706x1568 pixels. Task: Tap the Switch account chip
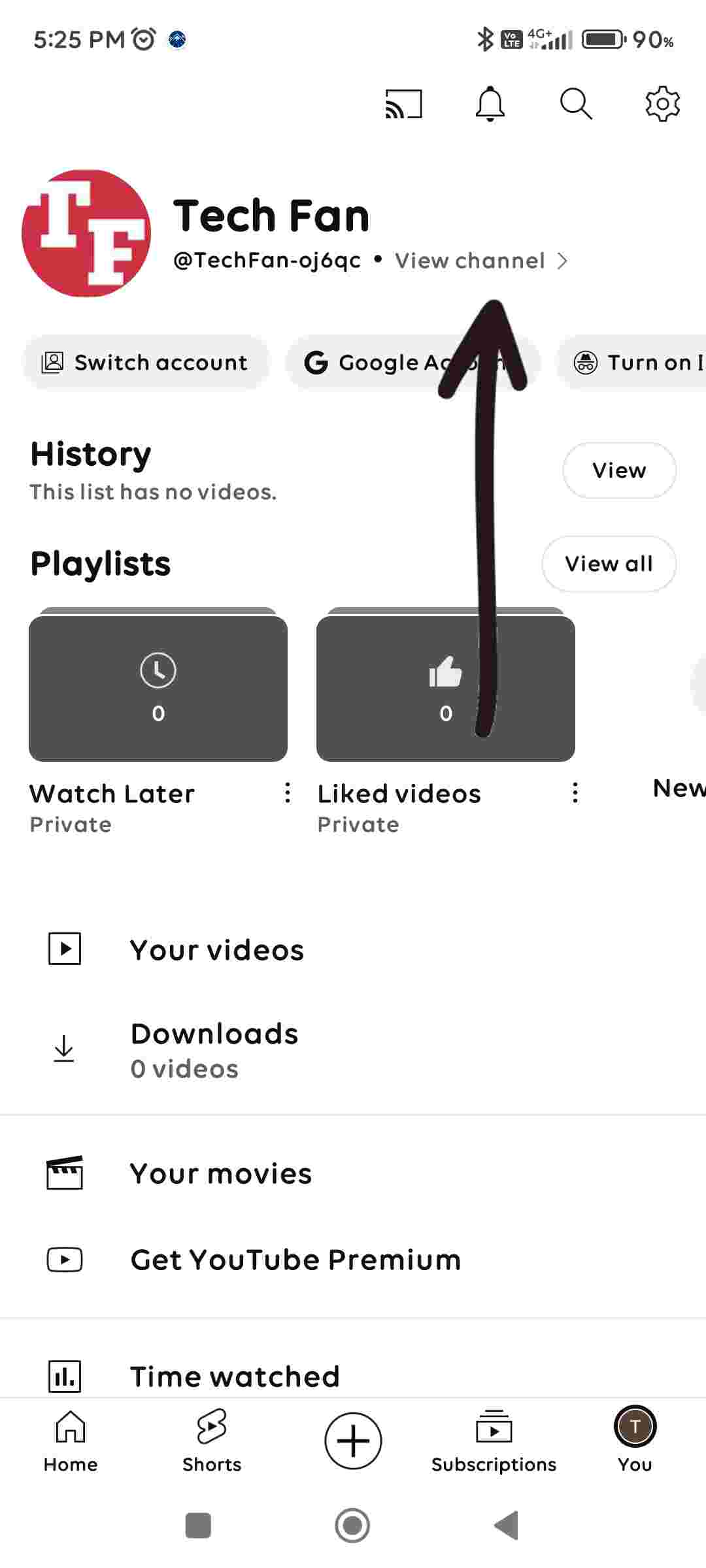tap(146, 363)
